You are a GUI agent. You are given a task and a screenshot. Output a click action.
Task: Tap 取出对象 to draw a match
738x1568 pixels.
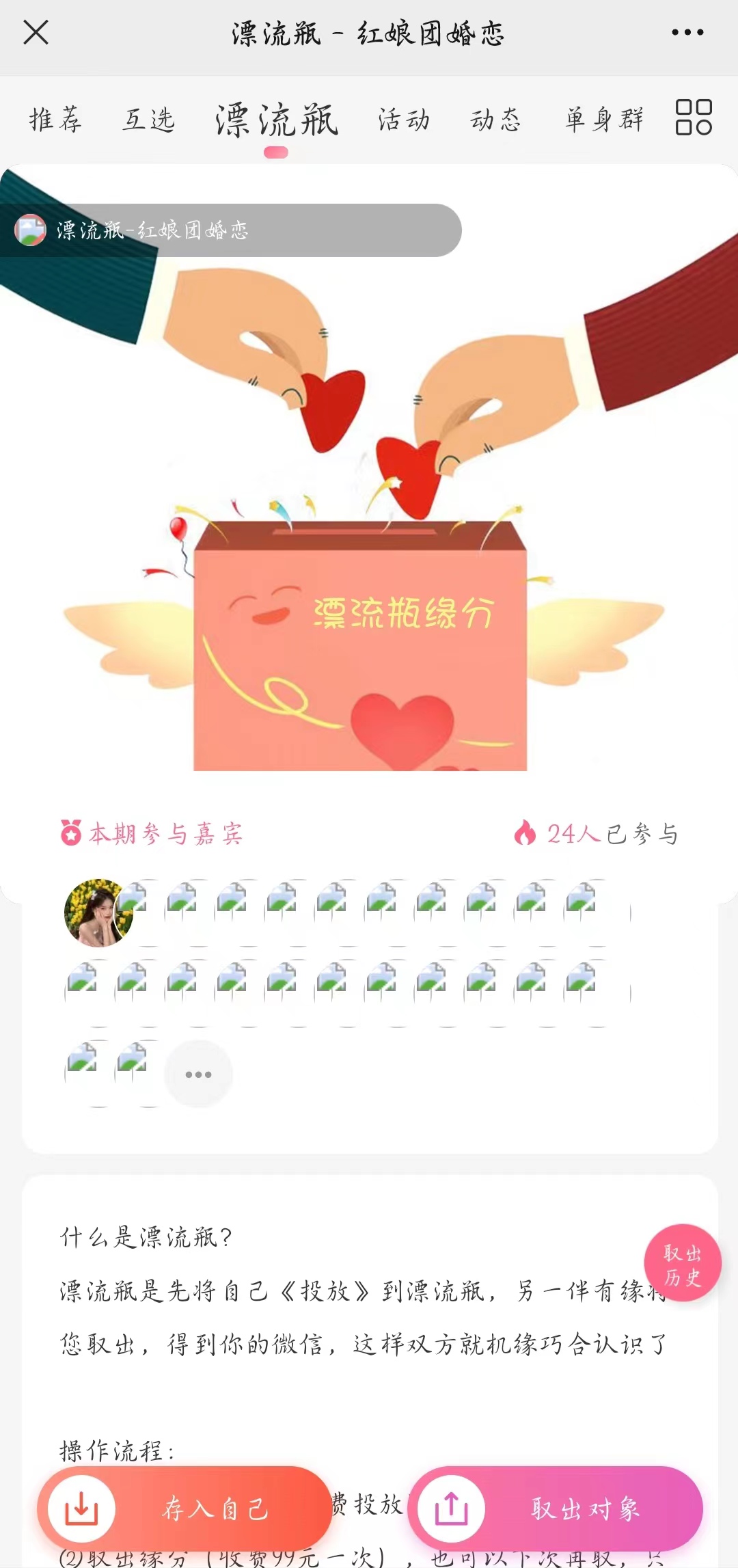click(x=555, y=1509)
